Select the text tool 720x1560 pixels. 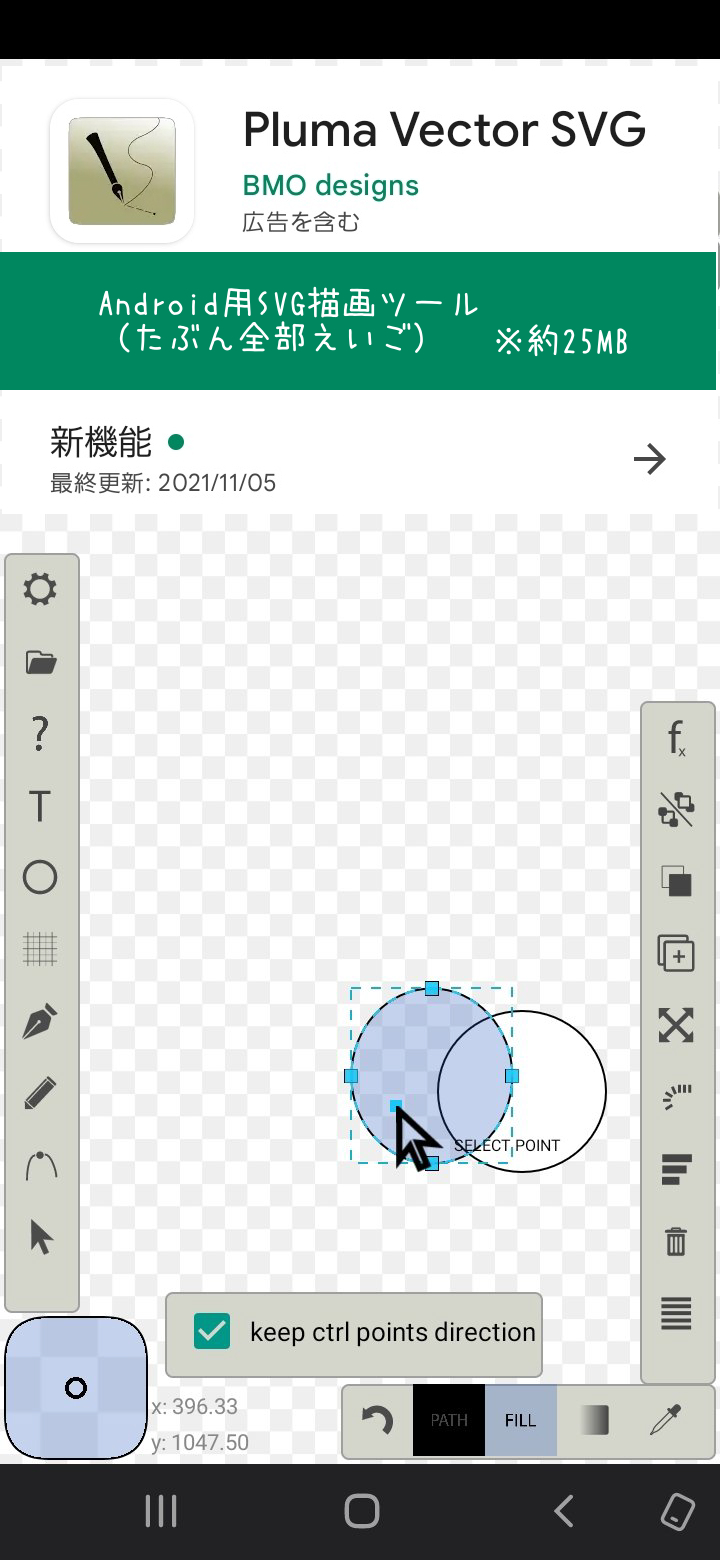pos(40,806)
